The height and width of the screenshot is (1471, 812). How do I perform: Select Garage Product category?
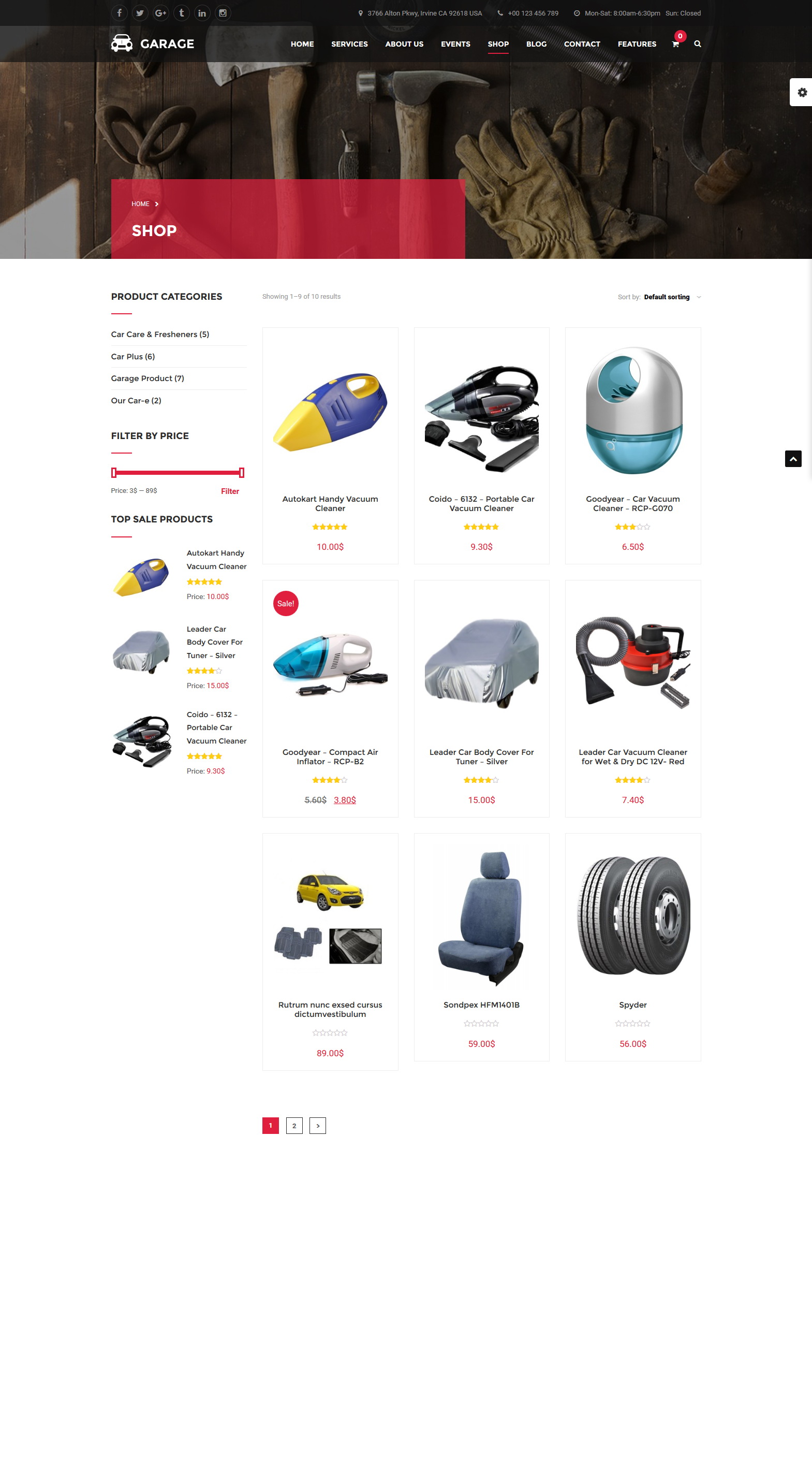(x=147, y=378)
